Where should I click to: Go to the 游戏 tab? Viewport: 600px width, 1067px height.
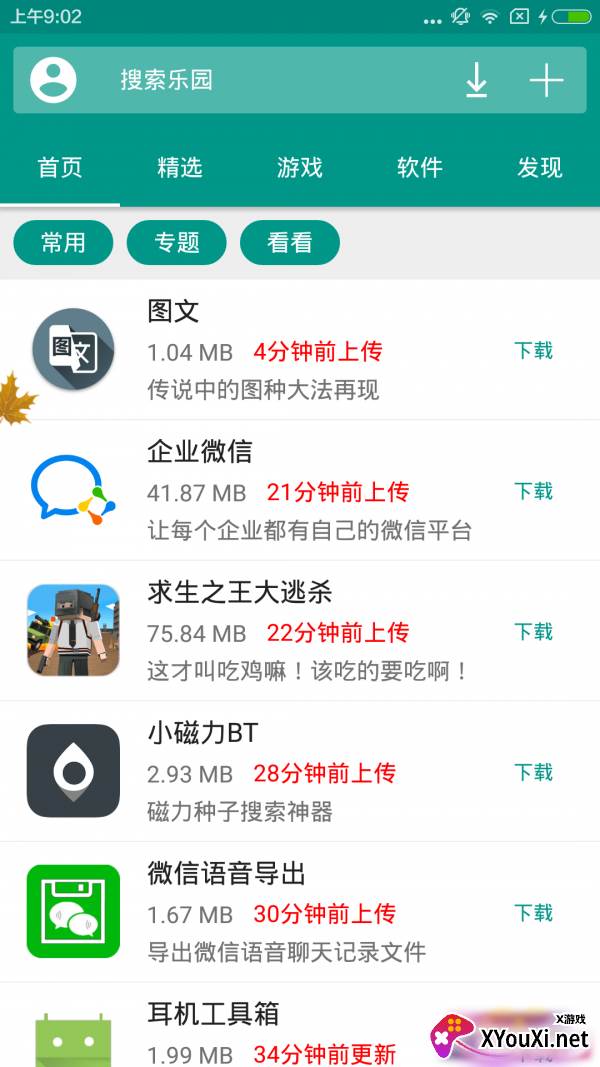point(300,168)
